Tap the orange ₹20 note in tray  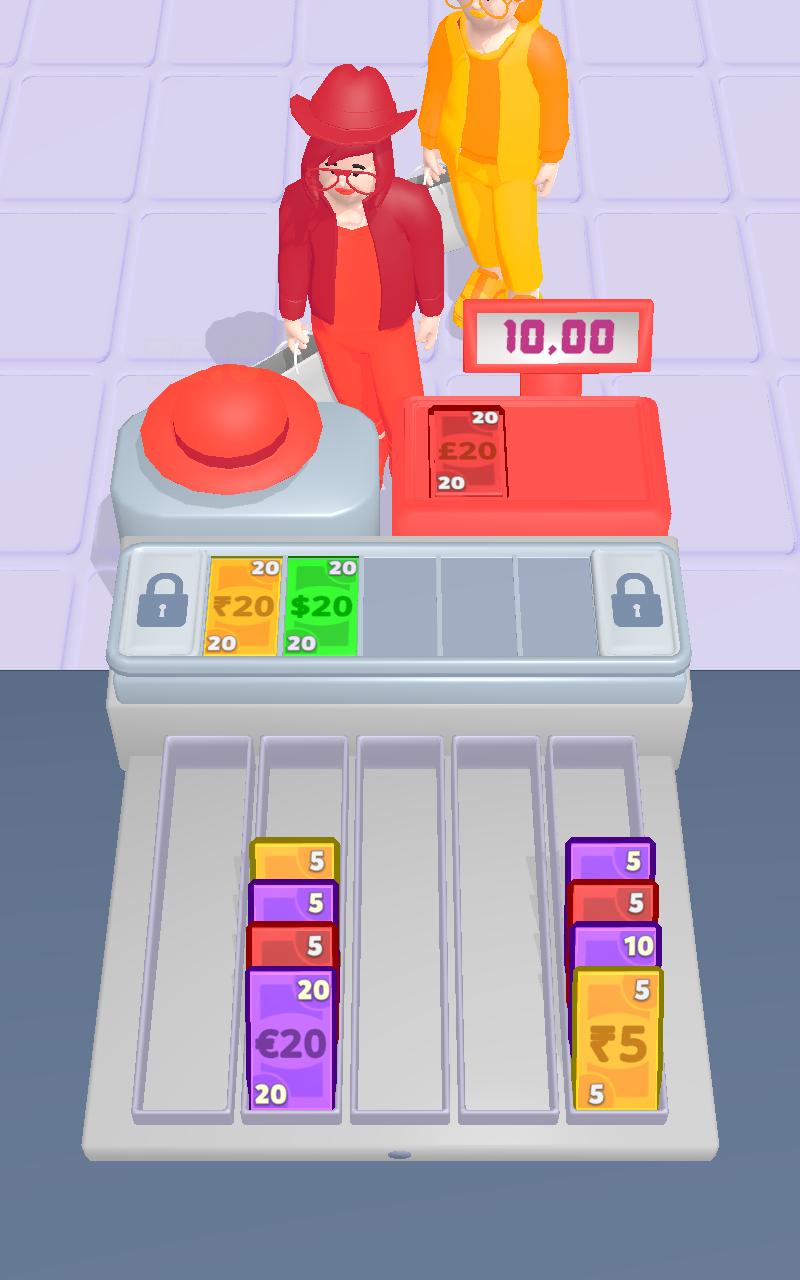point(242,606)
